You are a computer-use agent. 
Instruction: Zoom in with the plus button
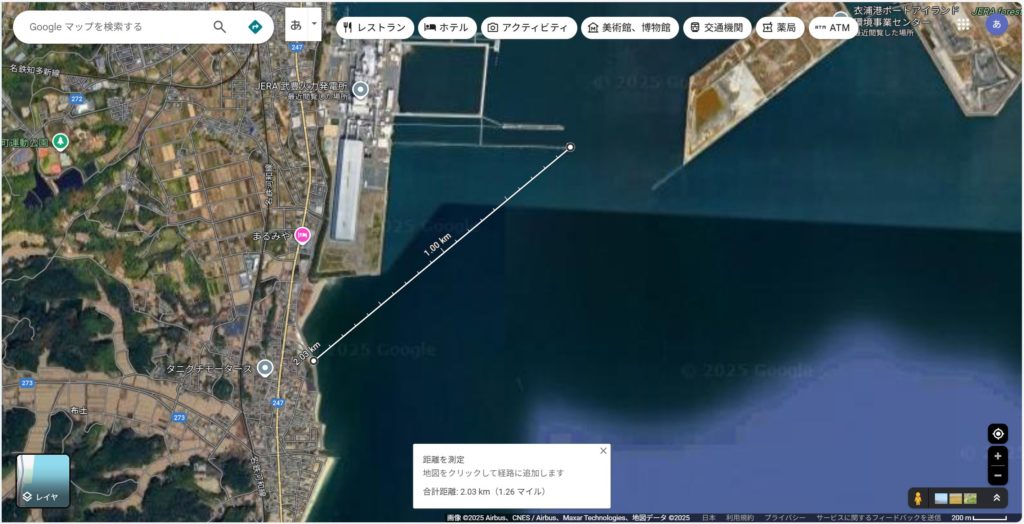click(998, 456)
